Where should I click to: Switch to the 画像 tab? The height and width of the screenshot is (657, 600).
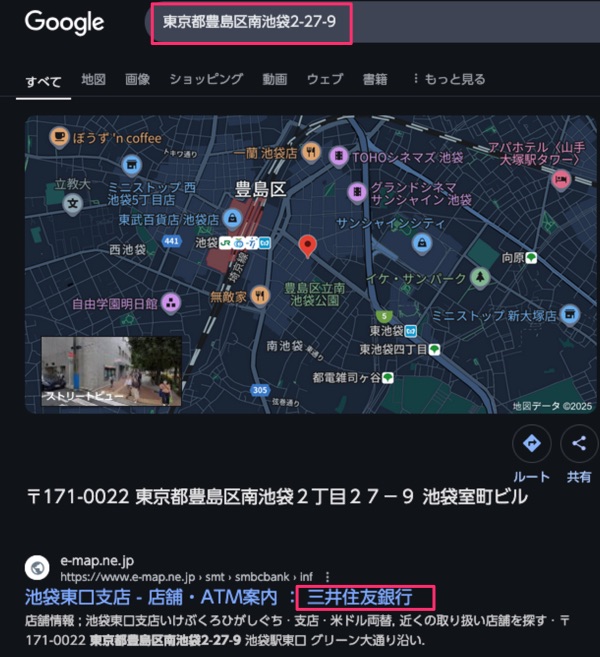pos(137,79)
